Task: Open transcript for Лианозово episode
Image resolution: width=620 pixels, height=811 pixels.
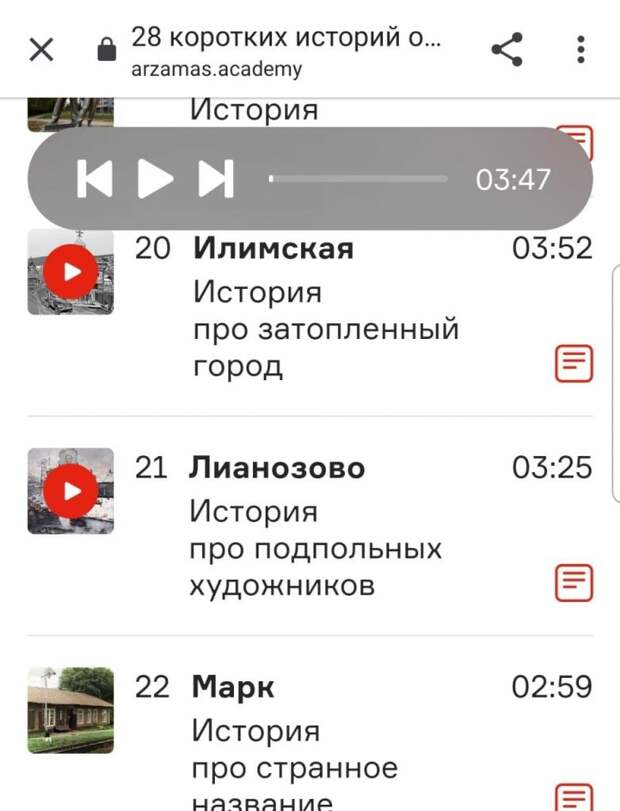Action: [x=574, y=582]
